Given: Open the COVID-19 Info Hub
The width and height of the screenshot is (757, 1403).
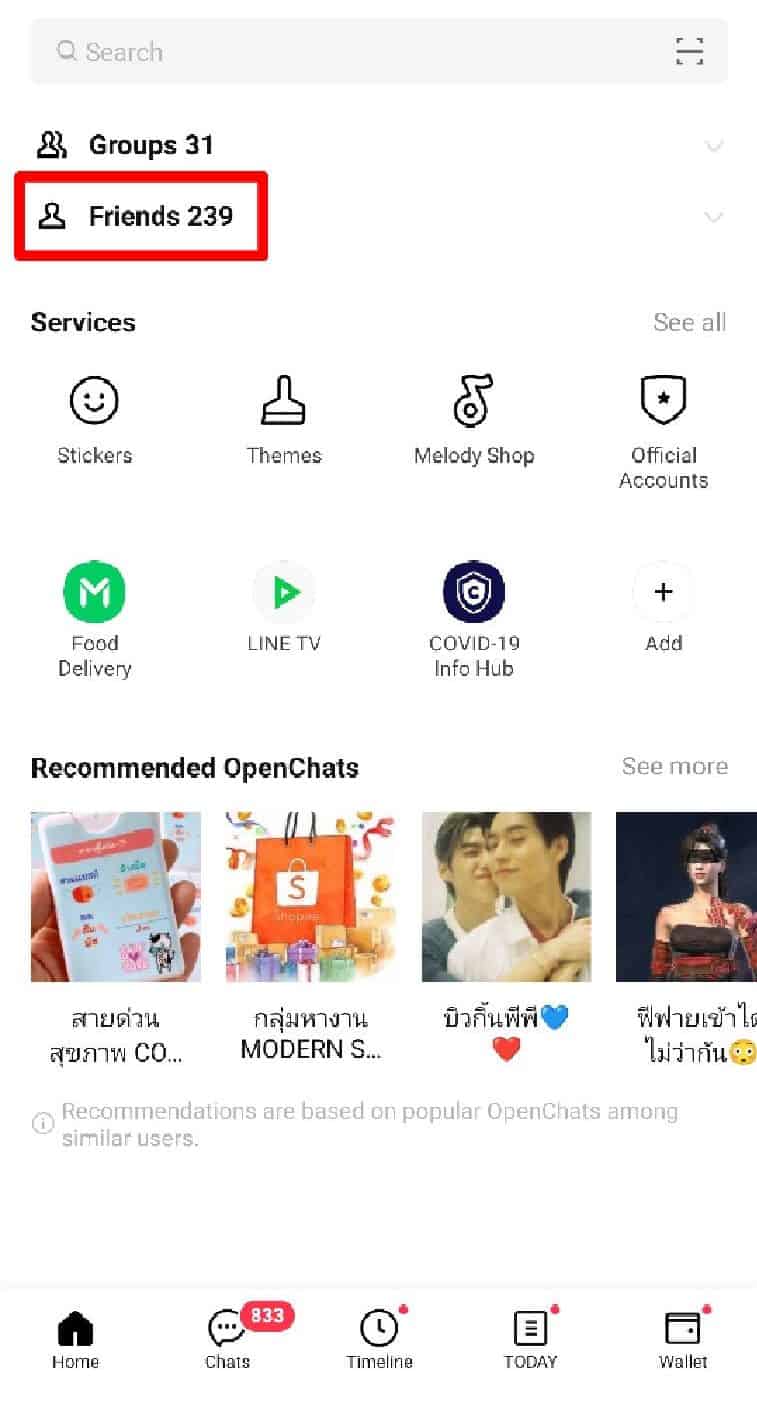Looking at the screenshot, I should (x=474, y=604).
